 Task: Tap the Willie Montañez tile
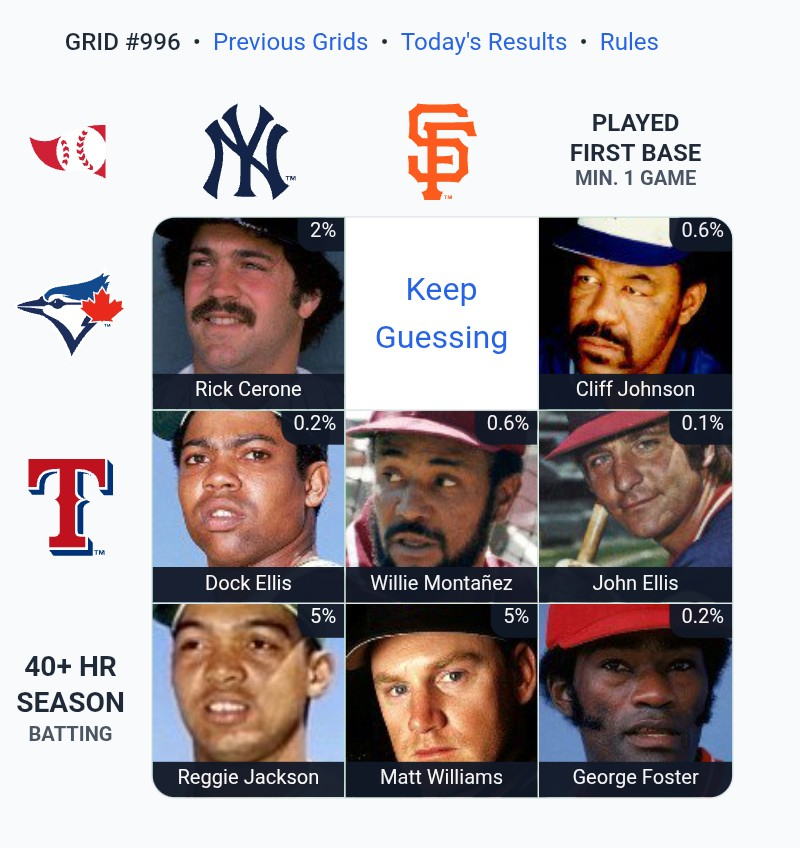[x=441, y=506]
